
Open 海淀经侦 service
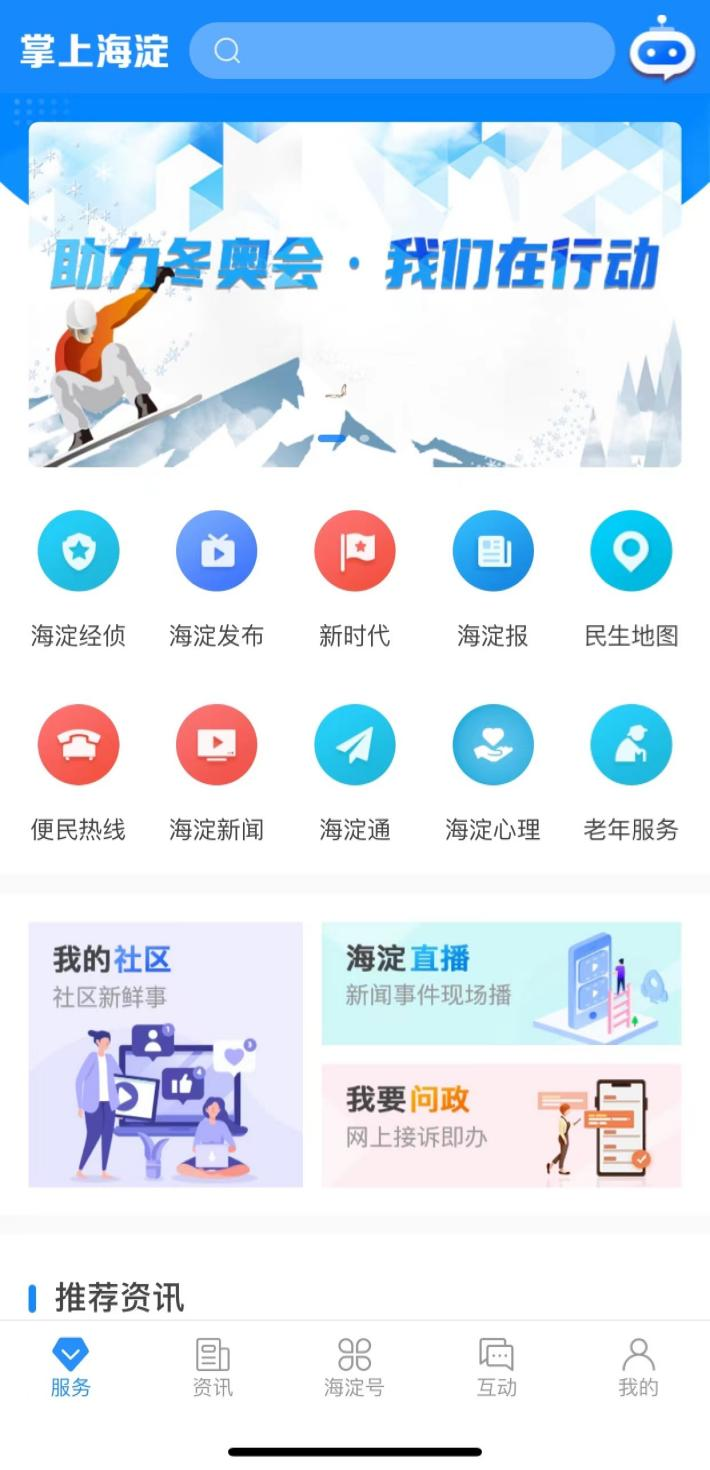(78, 551)
